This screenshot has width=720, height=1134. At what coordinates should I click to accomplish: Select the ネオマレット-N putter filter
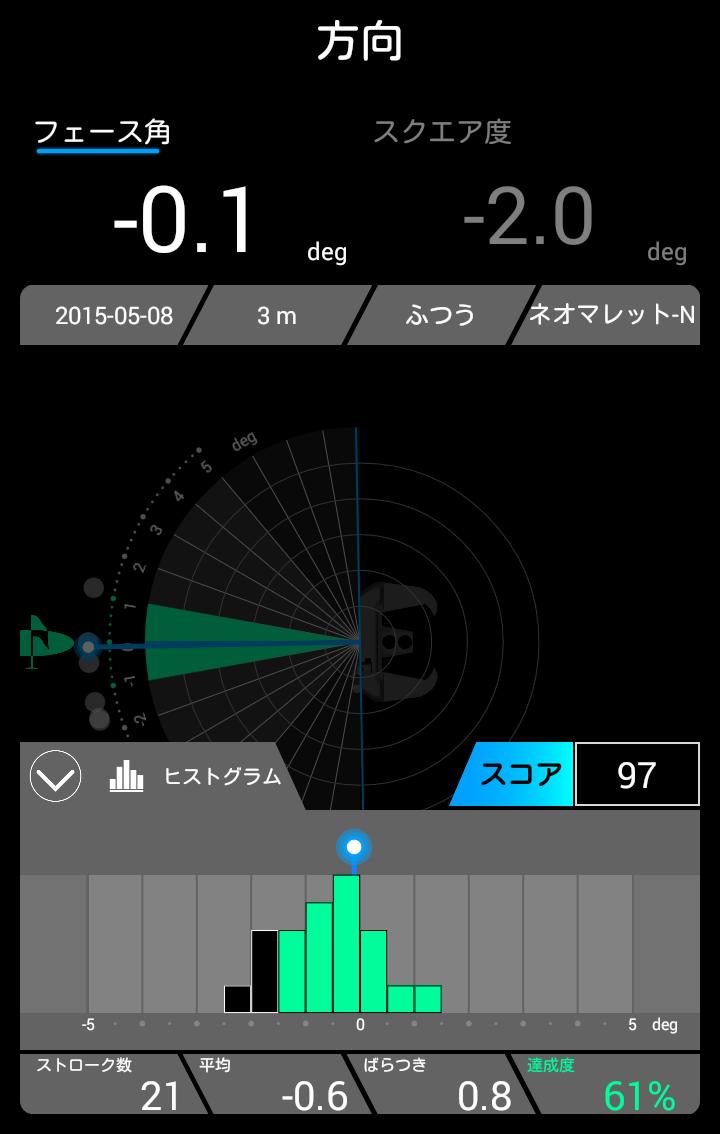pos(610,316)
